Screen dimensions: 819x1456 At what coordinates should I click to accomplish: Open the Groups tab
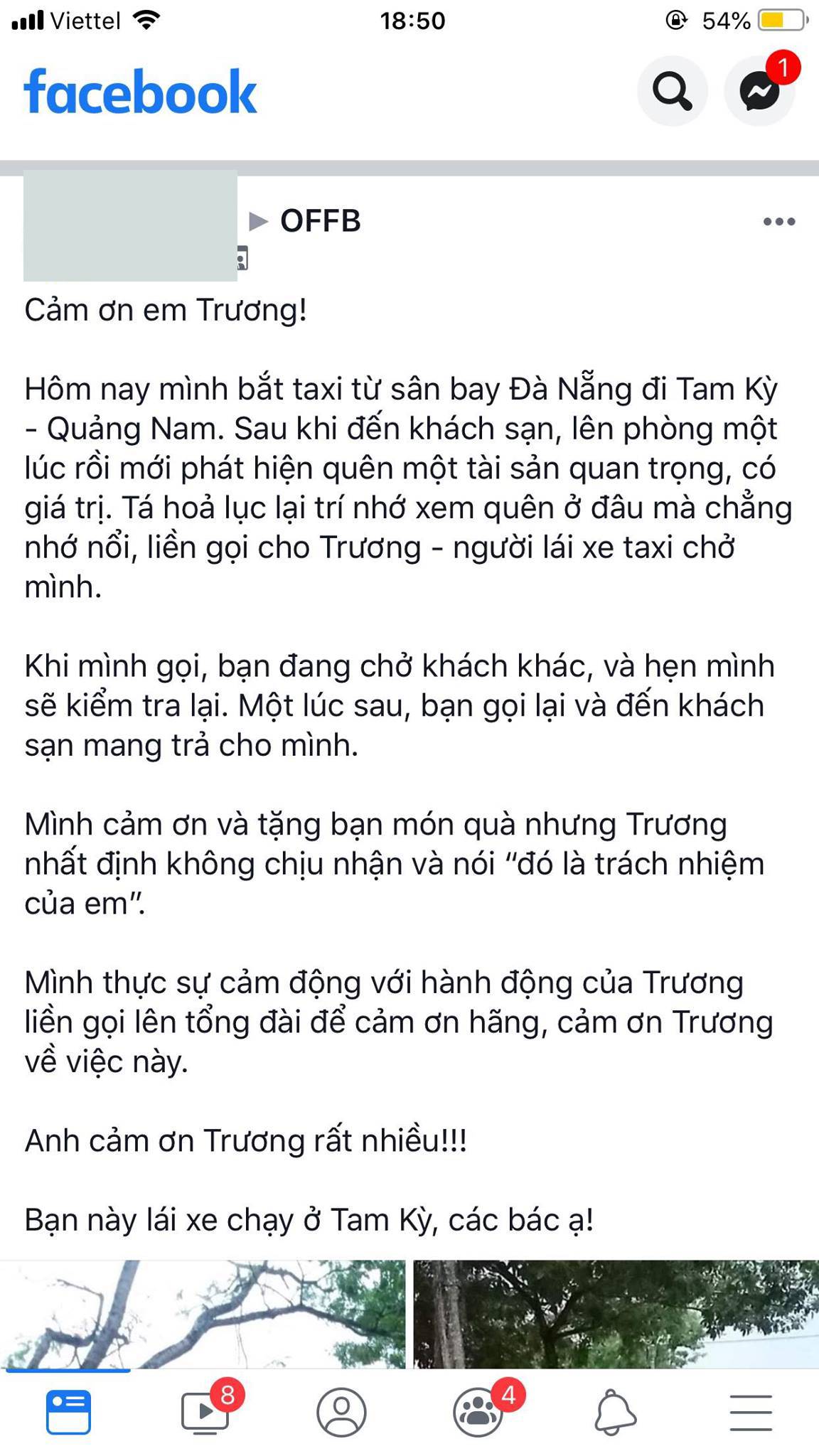478,1411
